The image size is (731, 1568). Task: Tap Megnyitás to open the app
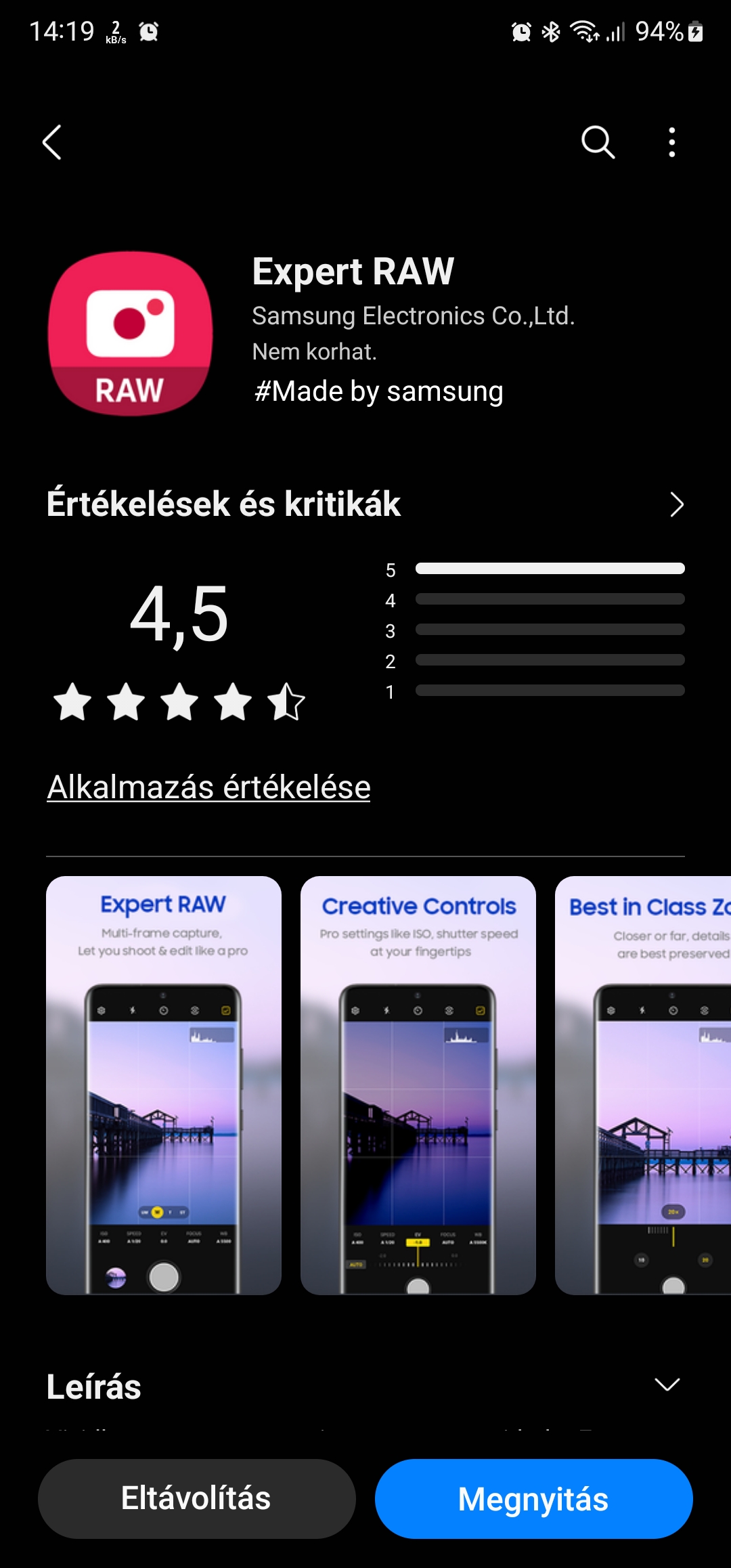coord(533,1498)
